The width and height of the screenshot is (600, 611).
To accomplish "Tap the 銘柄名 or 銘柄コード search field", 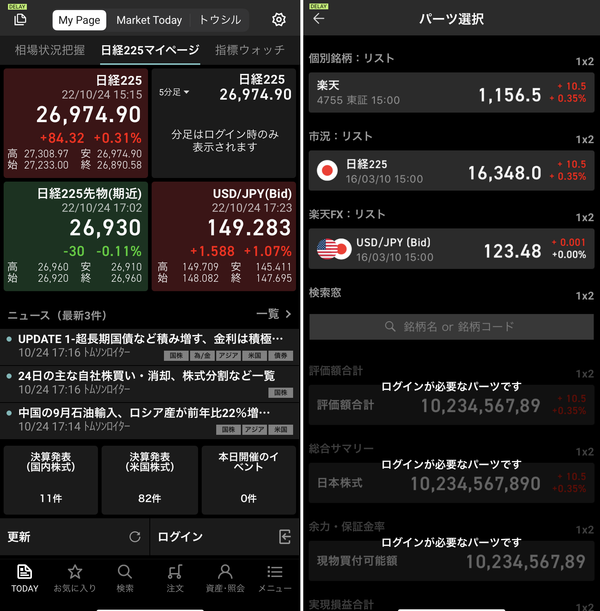I will point(452,327).
